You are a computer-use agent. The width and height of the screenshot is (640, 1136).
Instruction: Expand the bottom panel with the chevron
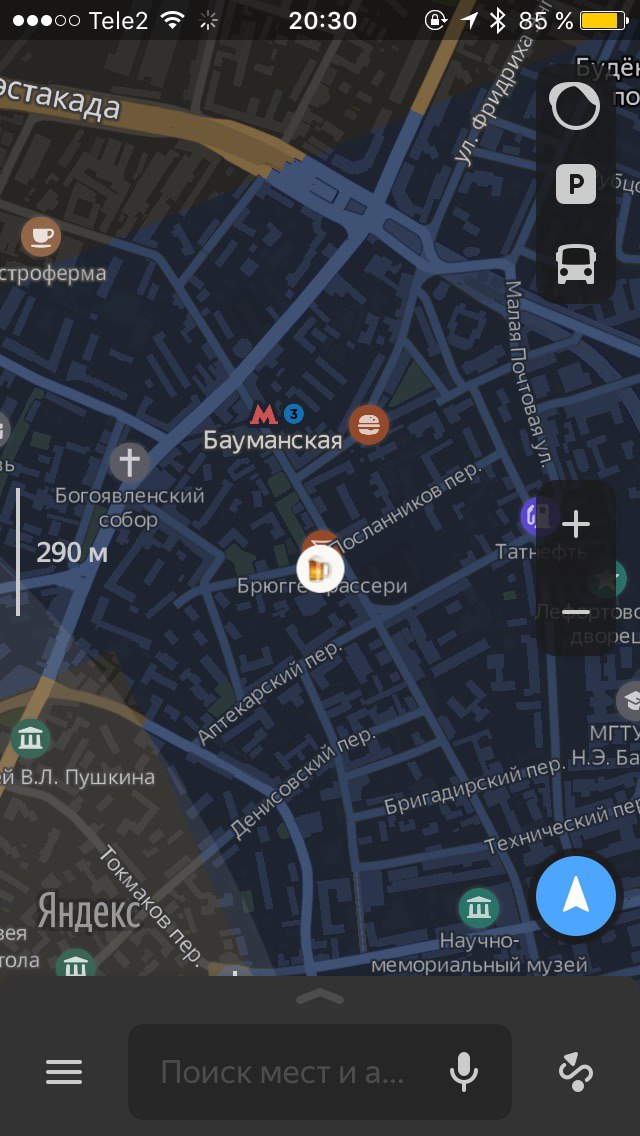(x=320, y=997)
